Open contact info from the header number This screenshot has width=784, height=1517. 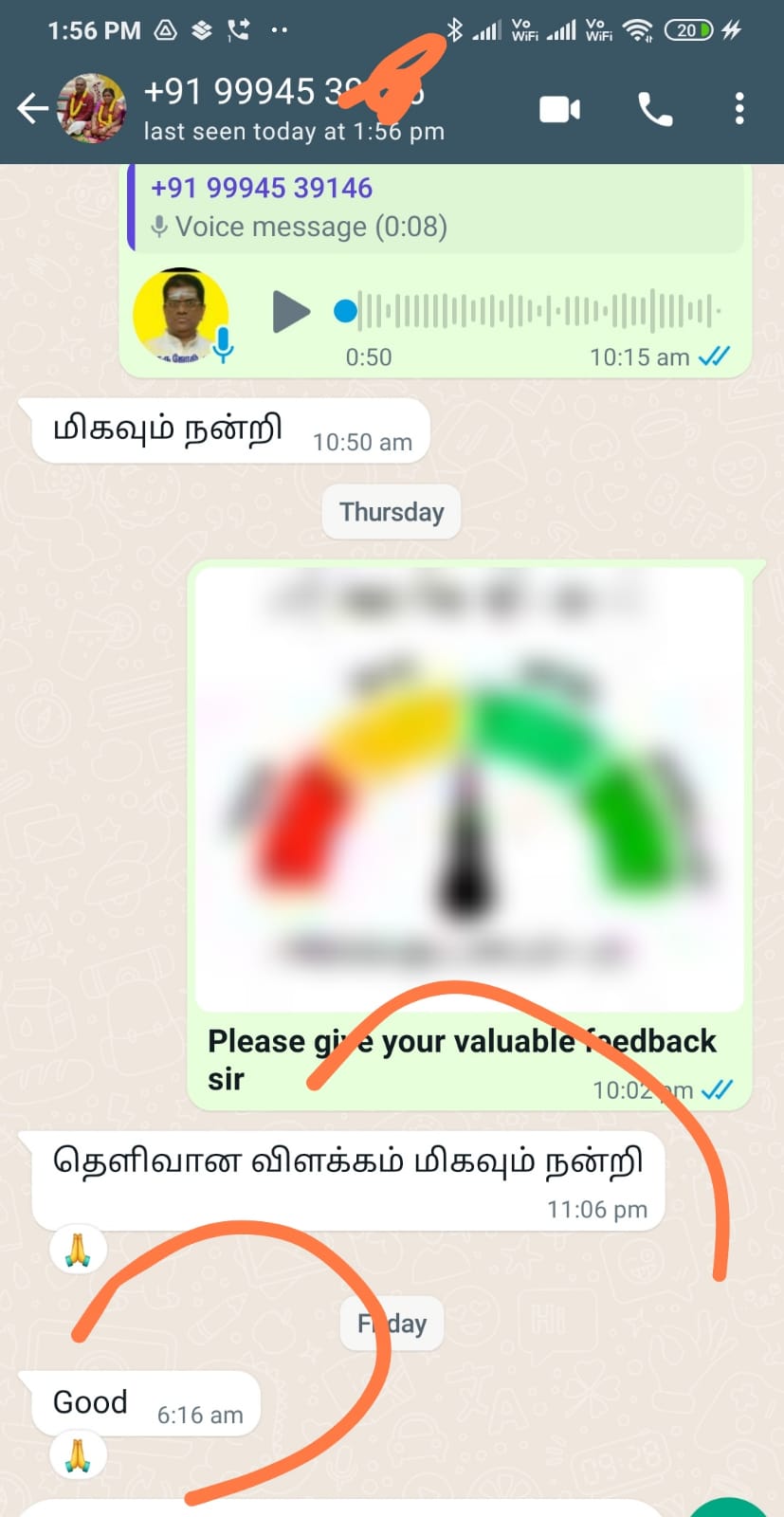[284, 93]
